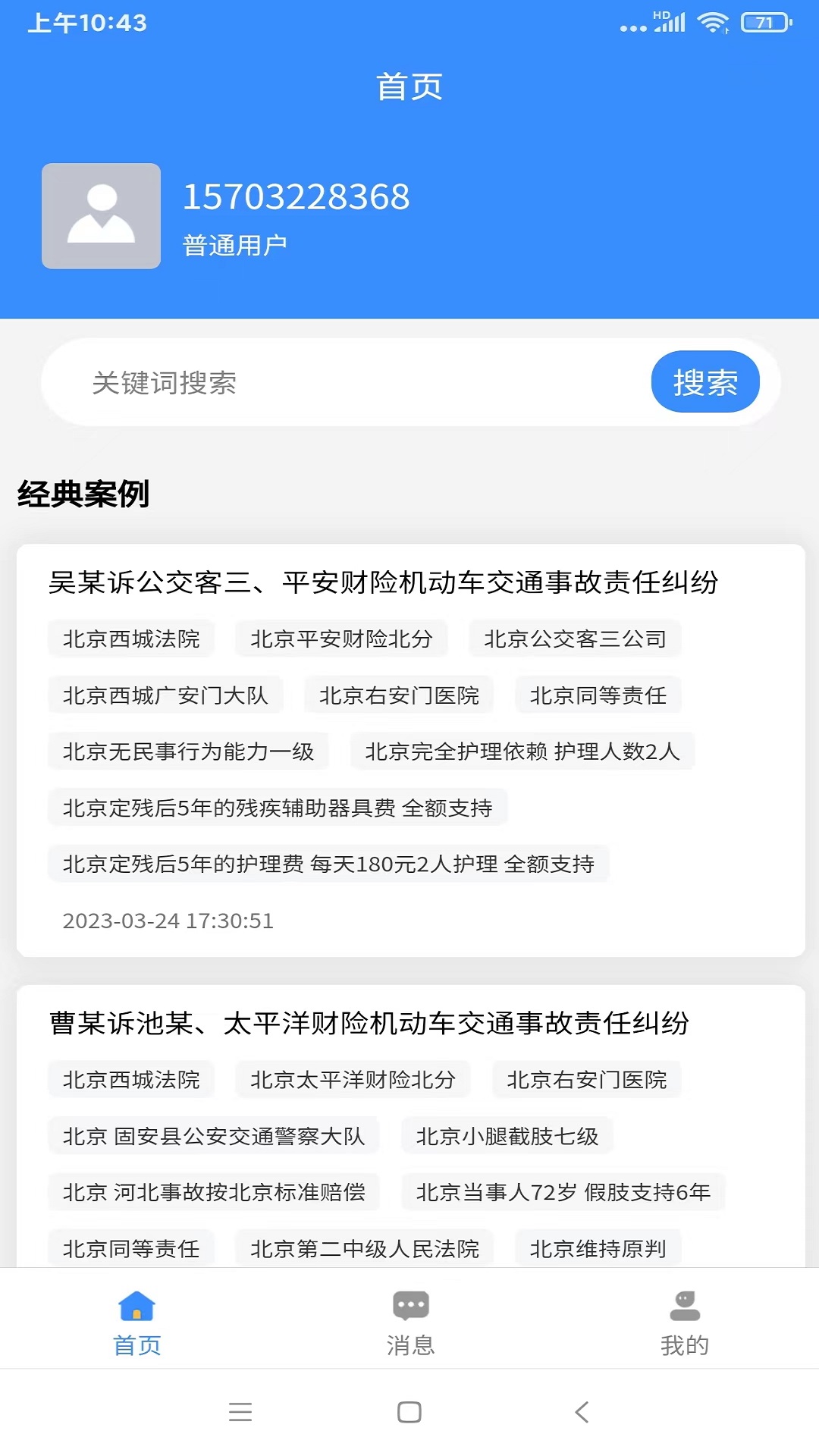This screenshot has height=1456, width=819.
Task: Open case 吴某诉公交客三 details
Action: tap(384, 584)
